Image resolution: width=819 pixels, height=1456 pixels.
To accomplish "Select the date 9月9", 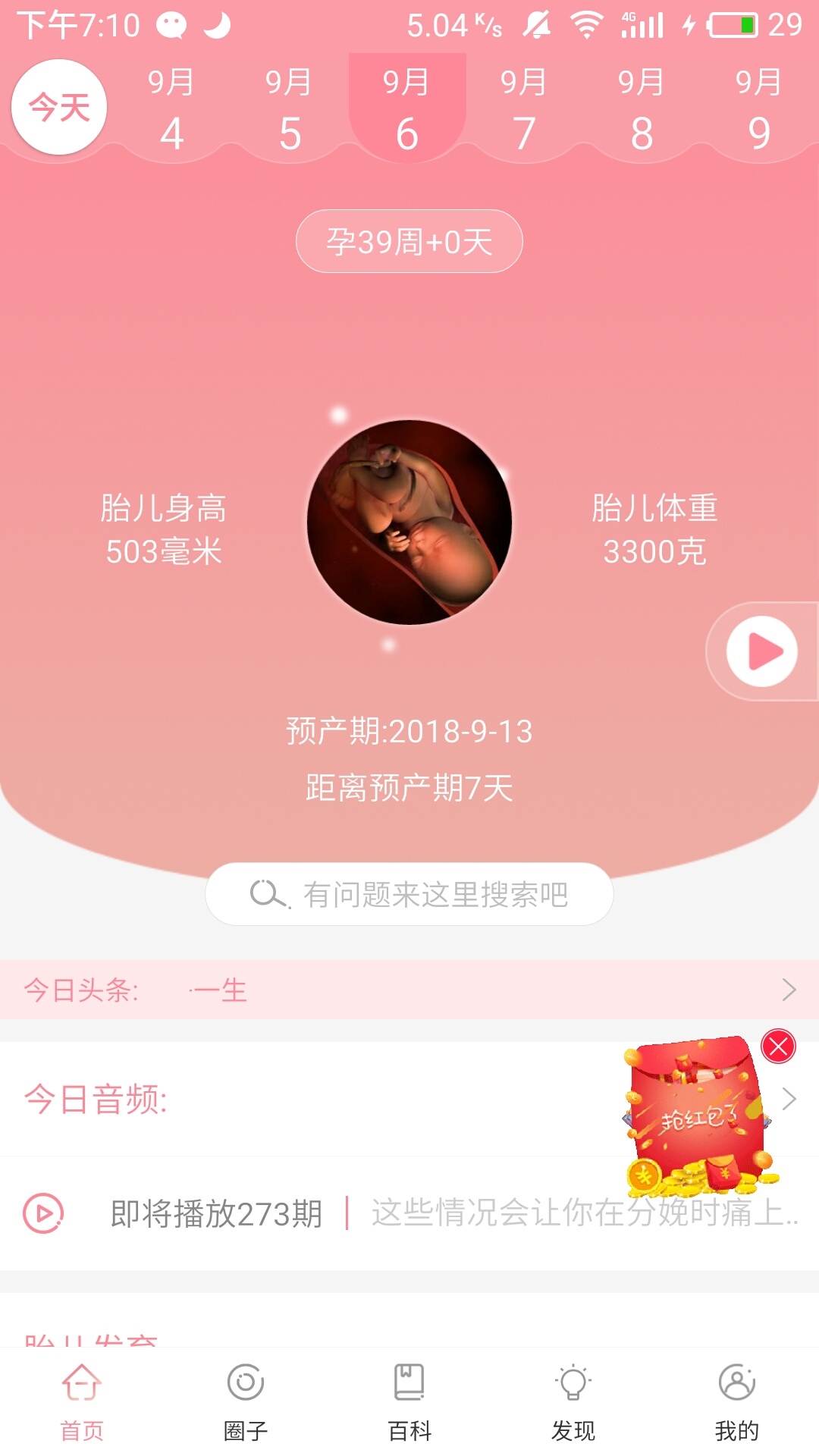I will click(758, 108).
